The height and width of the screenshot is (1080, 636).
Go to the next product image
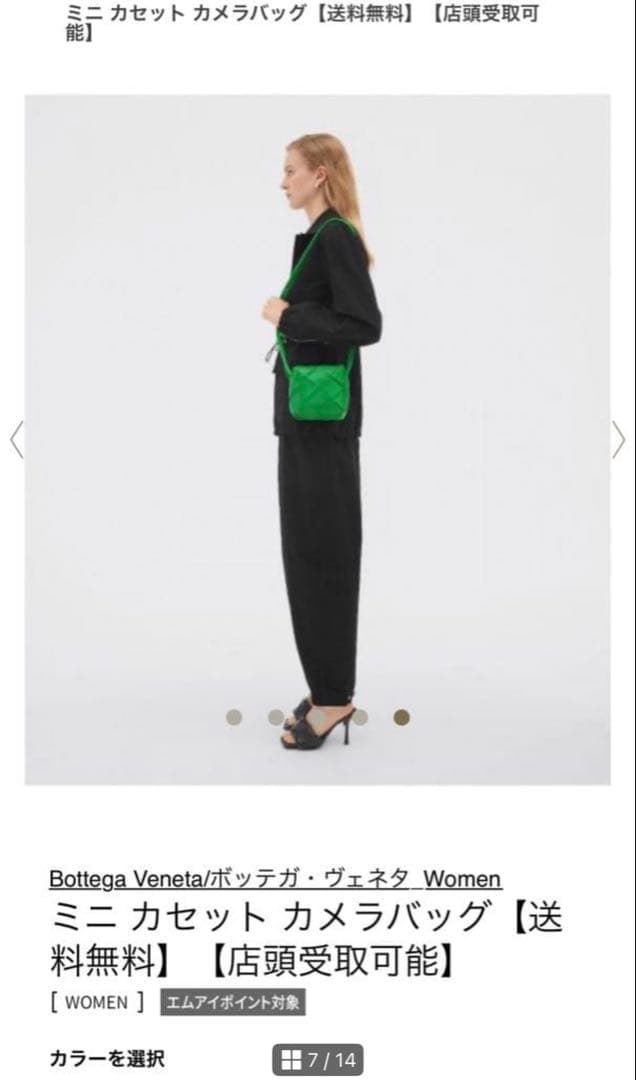(x=619, y=440)
